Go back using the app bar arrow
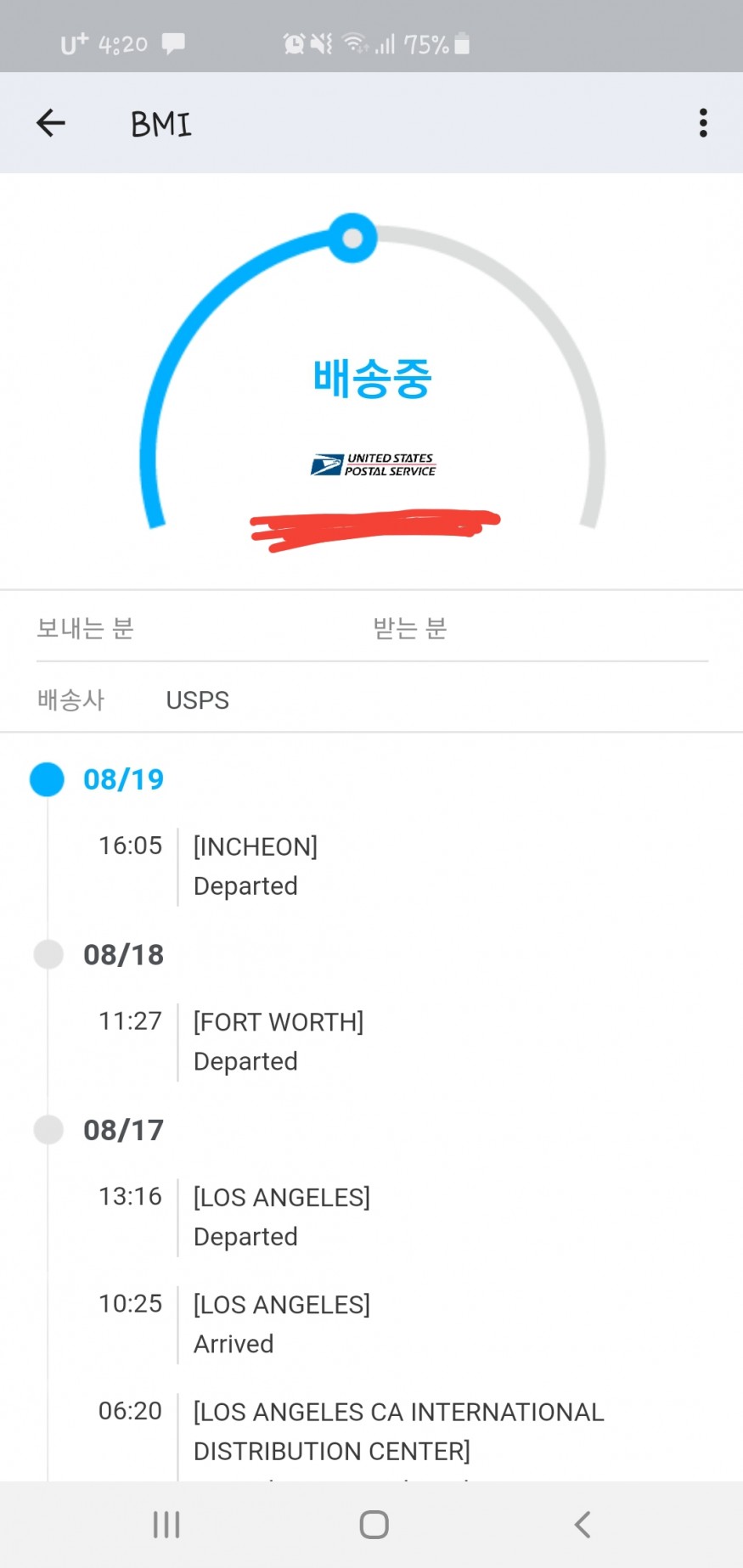 [x=51, y=123]
